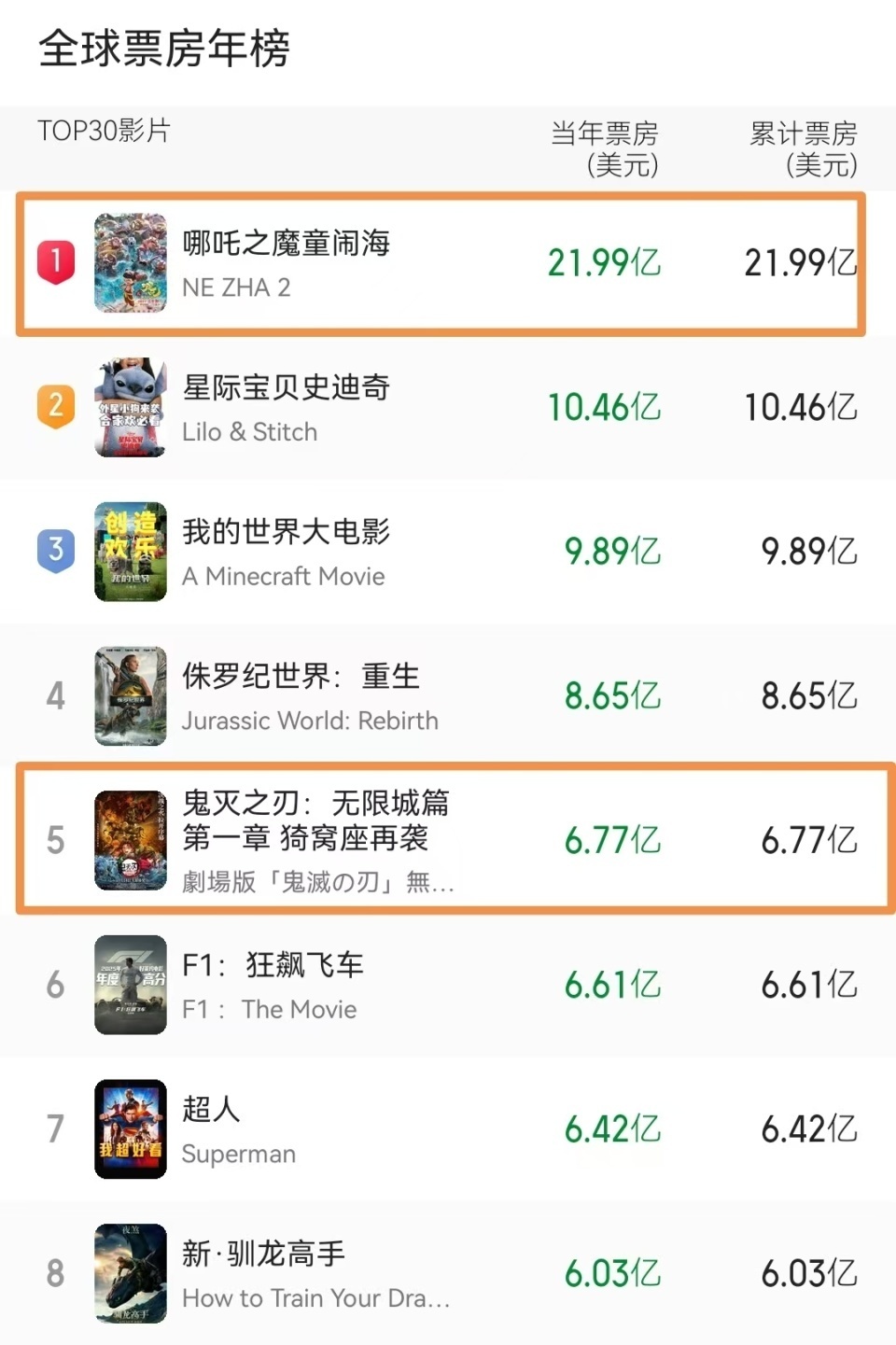The height and width of the screenshot is (1345, 896).
Task: Click the red rank 1 badge
Action: coord(53,262)
